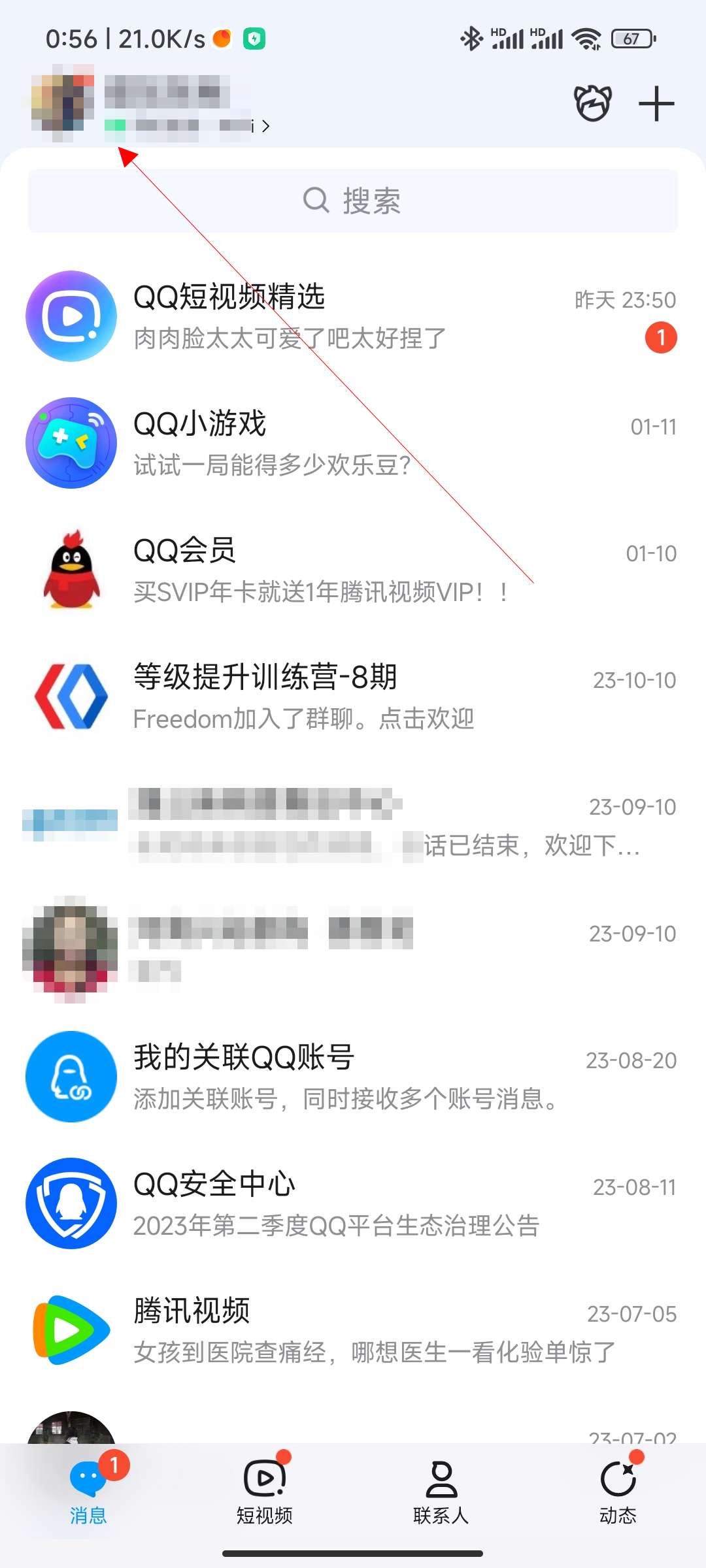Open the 等级提升训练营-8期 group chat
This screenshot has width=706, height=1568.
click(x=353, y=697)
